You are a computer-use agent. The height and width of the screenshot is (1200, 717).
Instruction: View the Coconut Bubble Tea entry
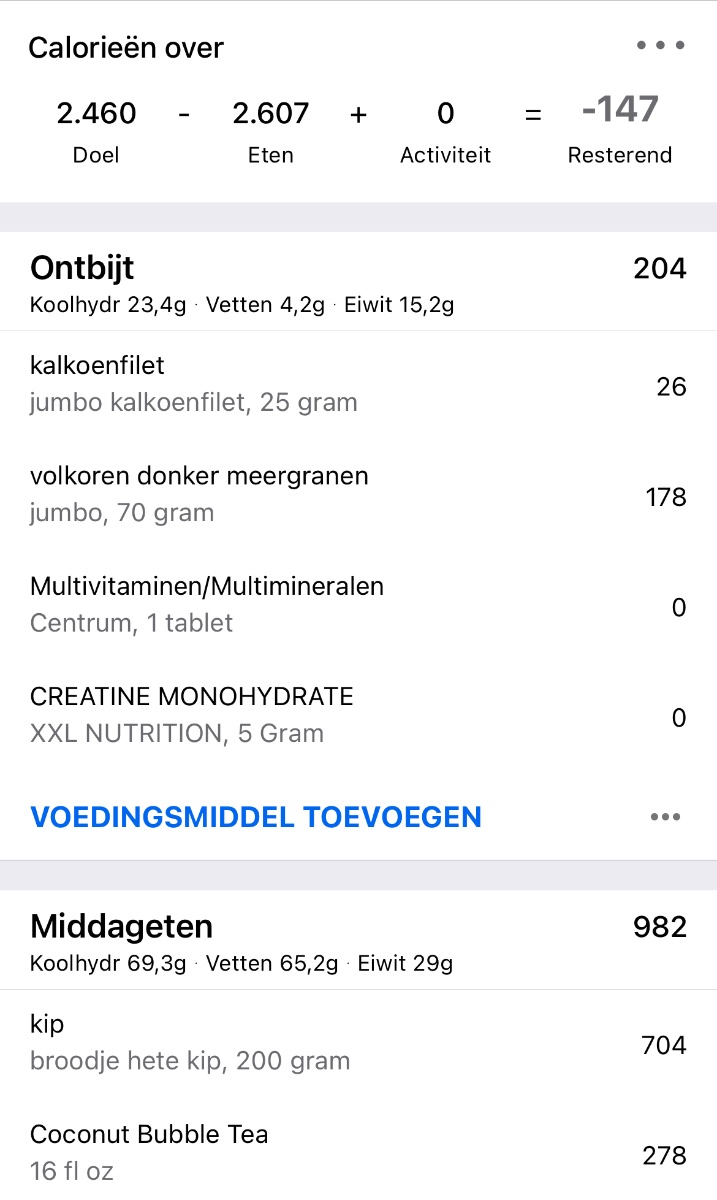pos(358,1153)
